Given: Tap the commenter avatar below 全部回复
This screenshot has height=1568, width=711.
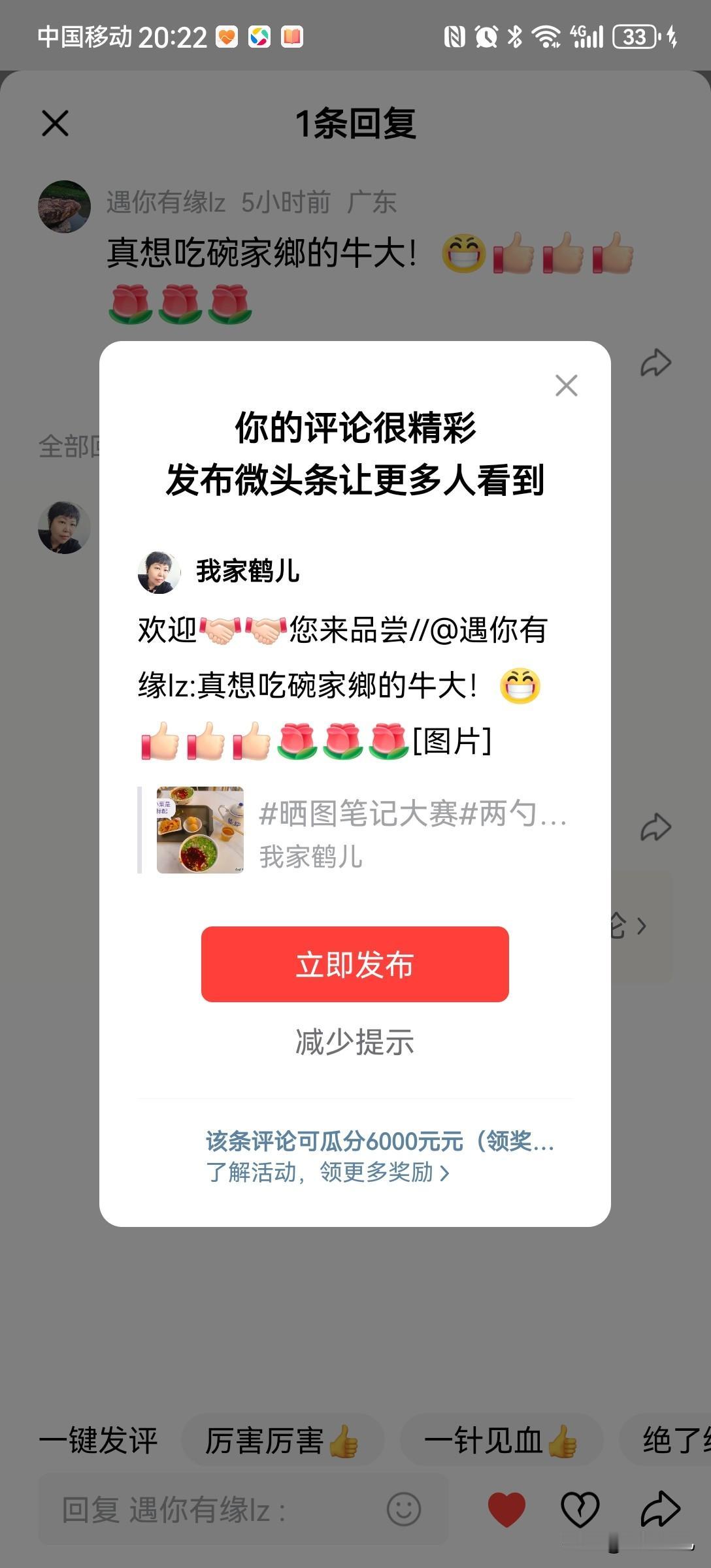Looking at the screenshot, I should coord(63,528).
